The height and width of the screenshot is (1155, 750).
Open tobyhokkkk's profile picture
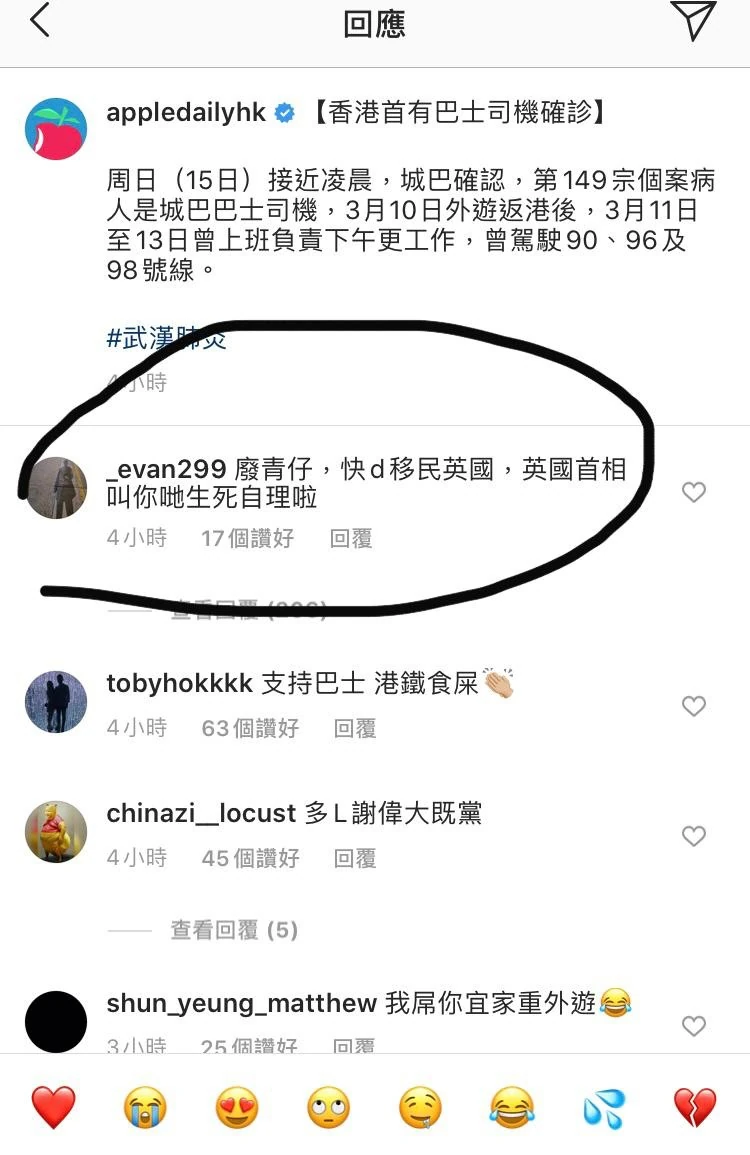click(56, 702)
